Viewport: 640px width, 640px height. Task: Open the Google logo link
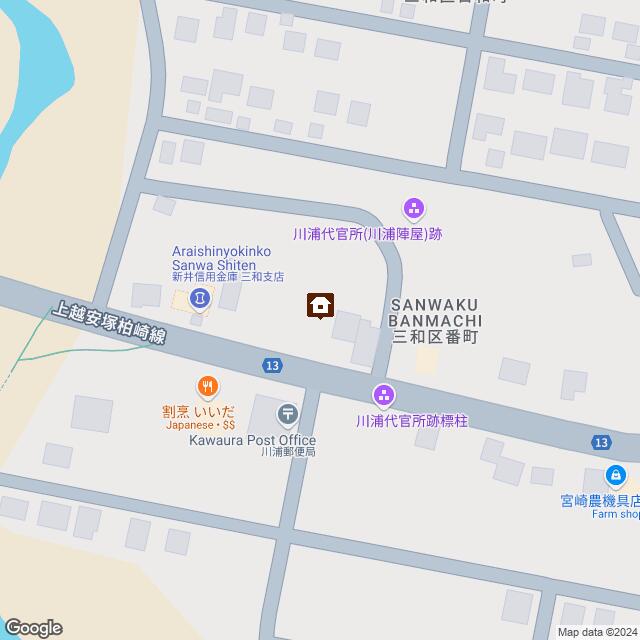tap(33, 628)
